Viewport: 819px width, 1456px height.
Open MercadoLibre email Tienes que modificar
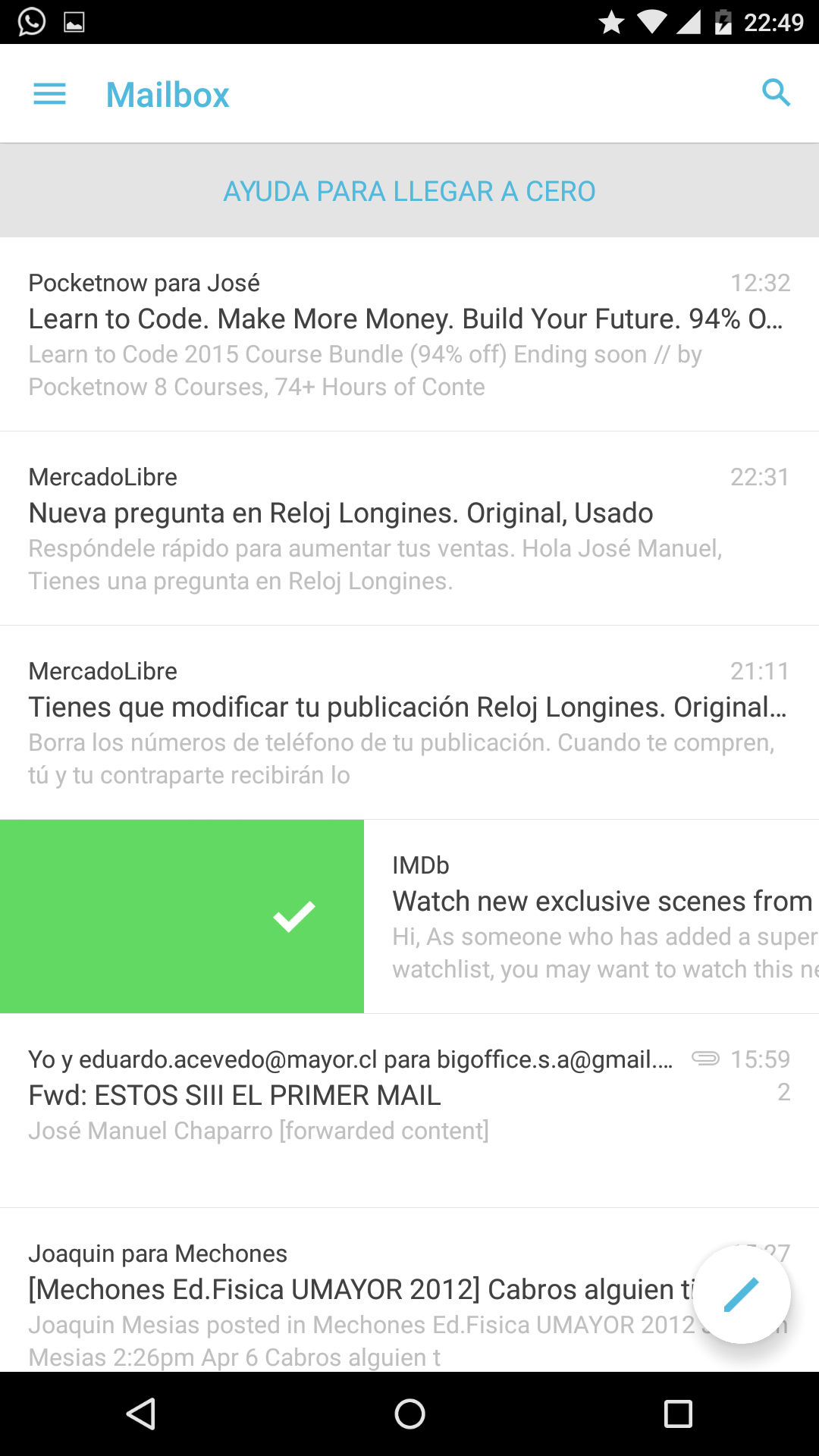pos(409,723)
